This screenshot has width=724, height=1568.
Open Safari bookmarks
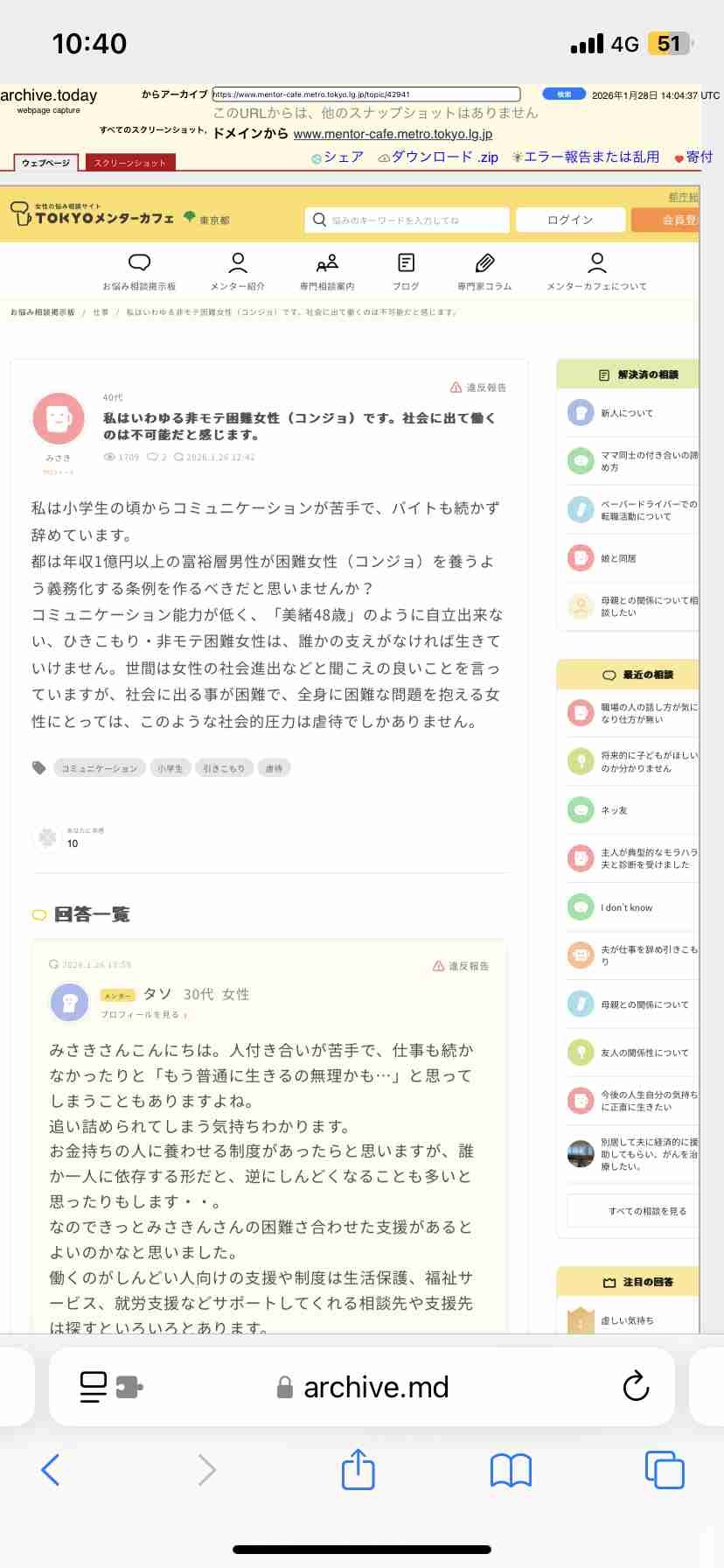point(511,1470)
